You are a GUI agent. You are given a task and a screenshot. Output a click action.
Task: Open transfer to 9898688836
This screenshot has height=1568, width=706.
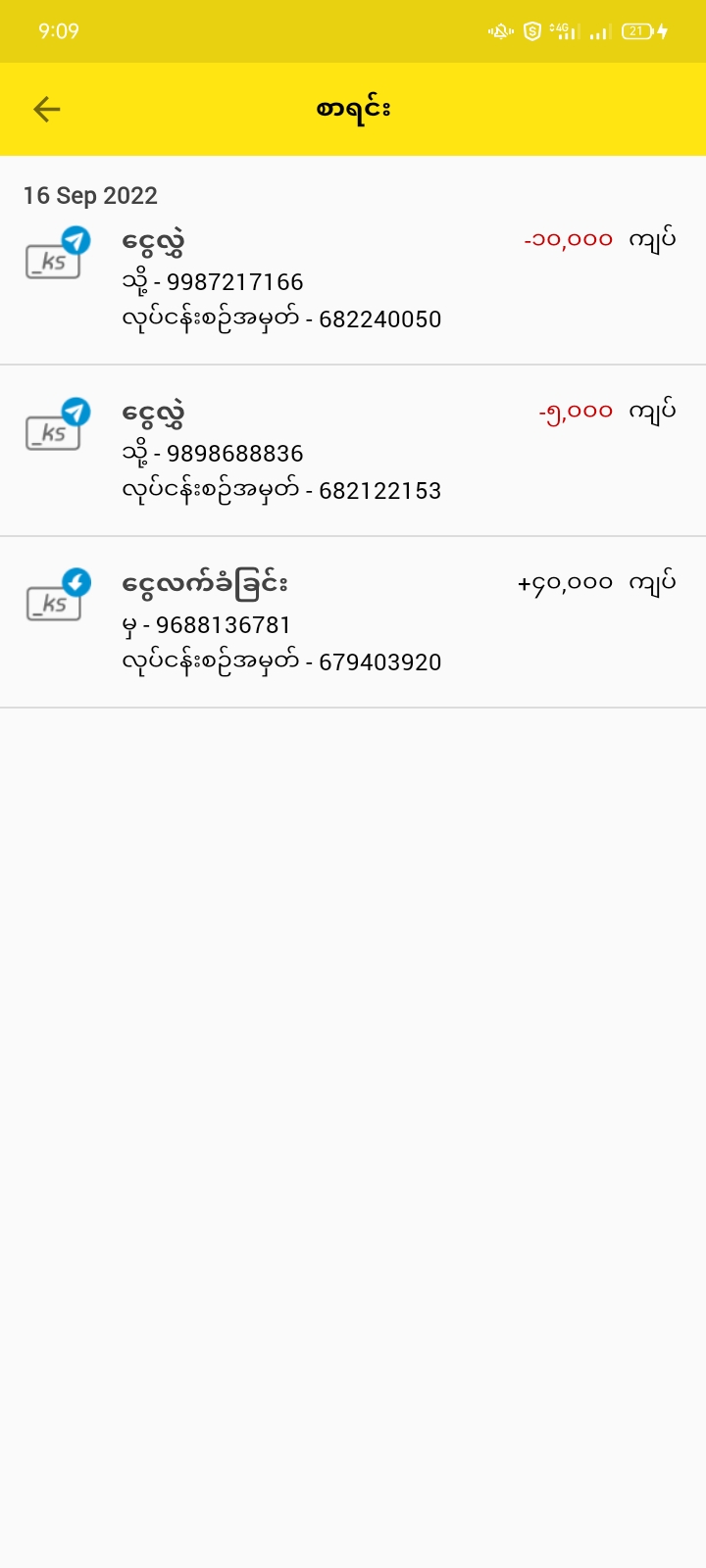pos(353,451)
